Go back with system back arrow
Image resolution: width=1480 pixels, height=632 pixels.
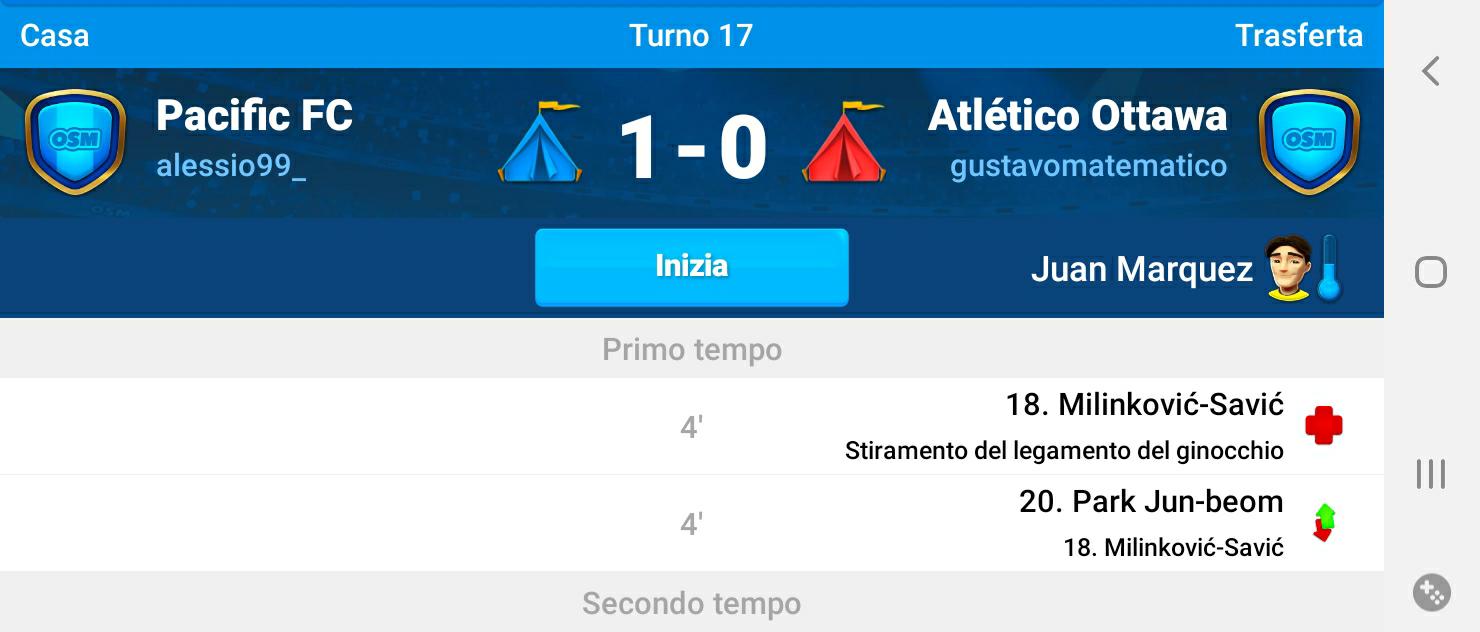[x=1431, y=71]
